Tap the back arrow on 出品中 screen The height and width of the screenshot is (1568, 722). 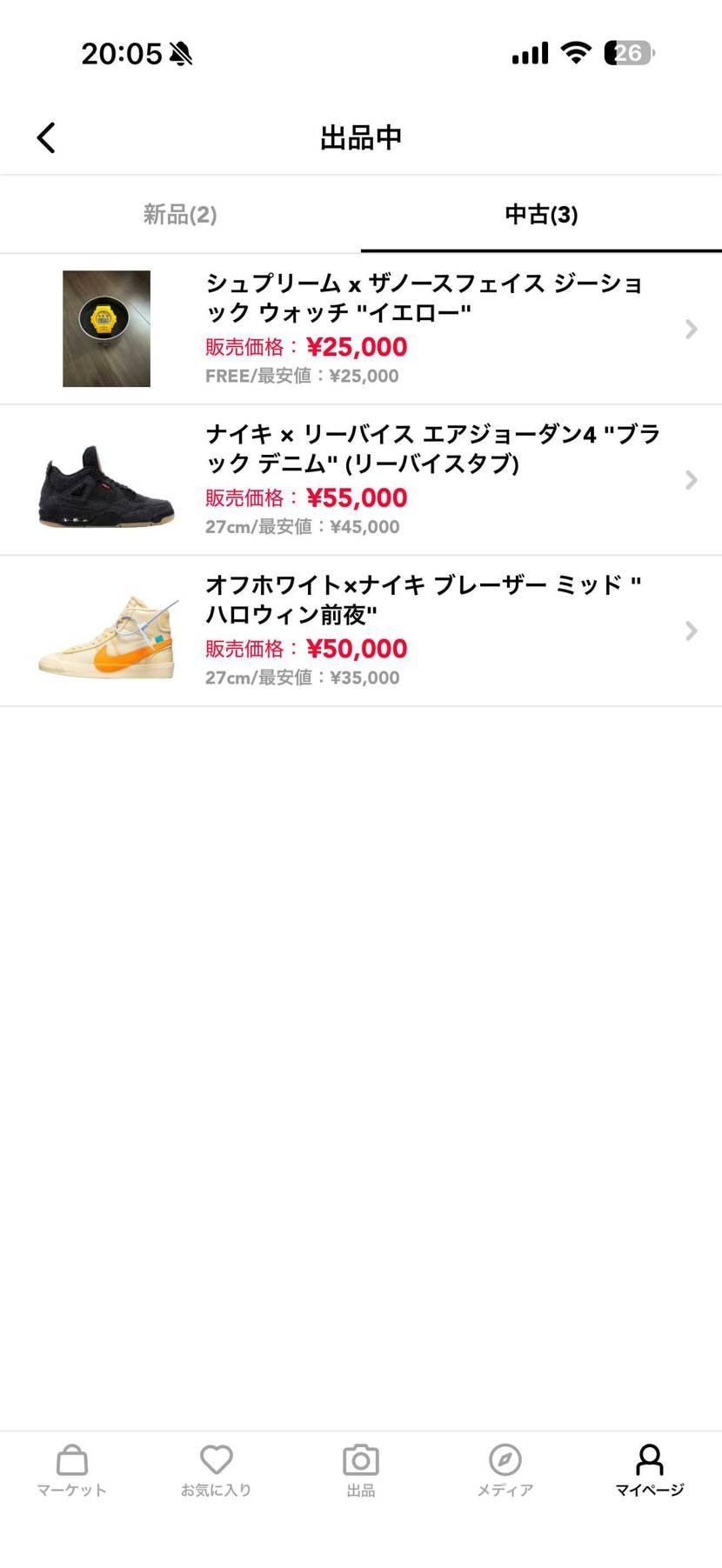click(x=46, y=137)
